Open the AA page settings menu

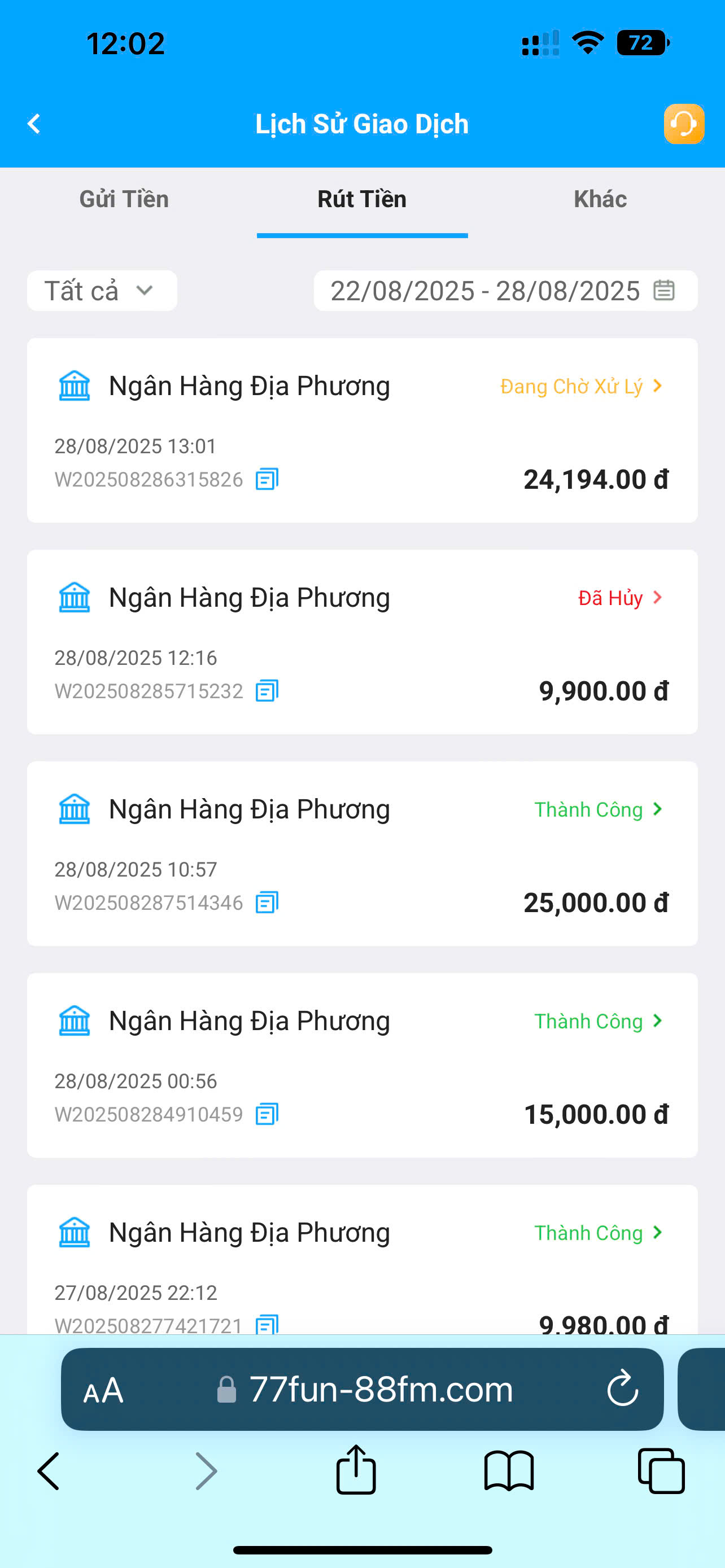click(103, 1390)
